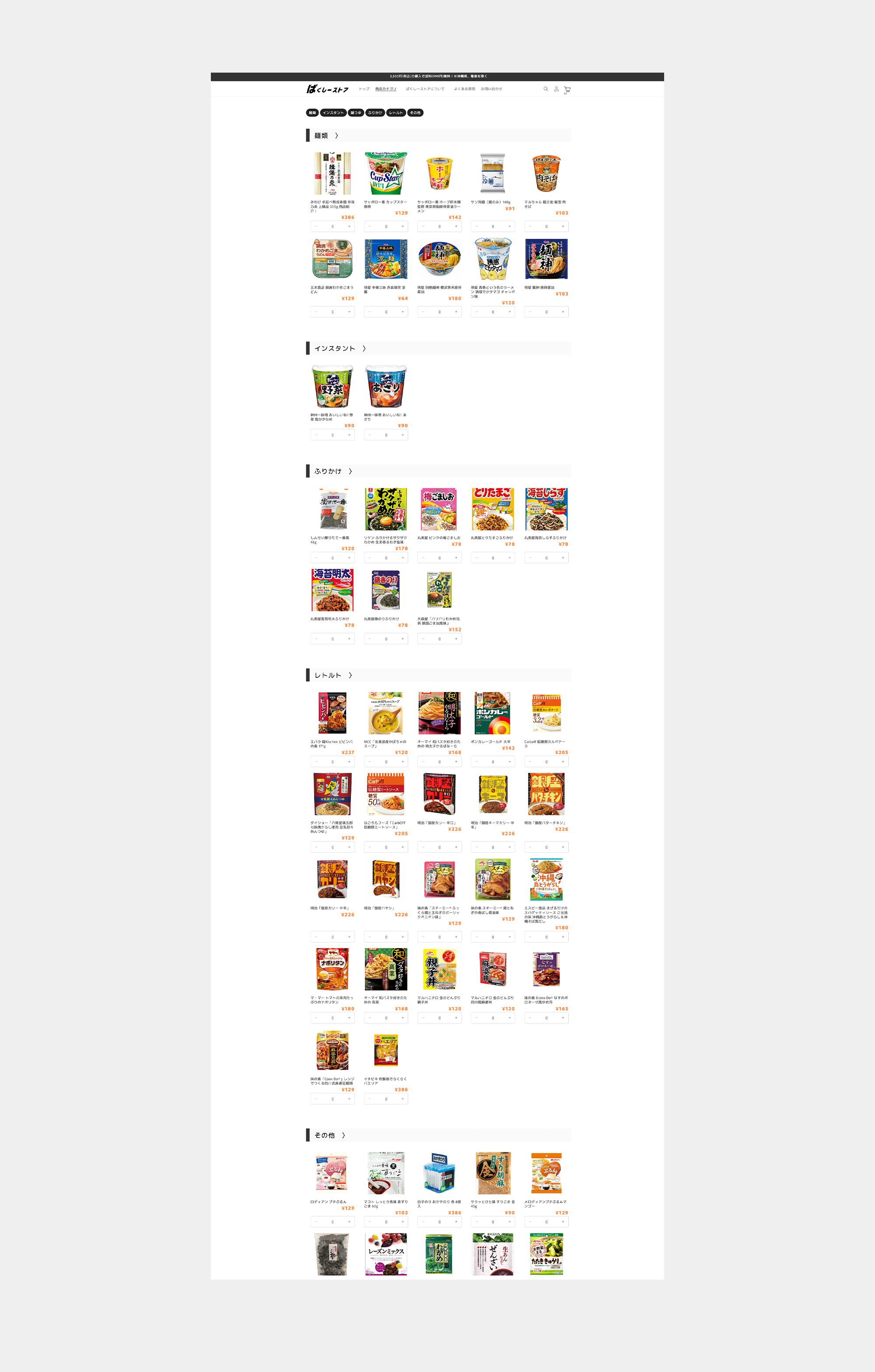The width and height of the screenshot is (875, 1372).
Task: Increase quantity of サン冷麺 160g
Action: (509, 226)
